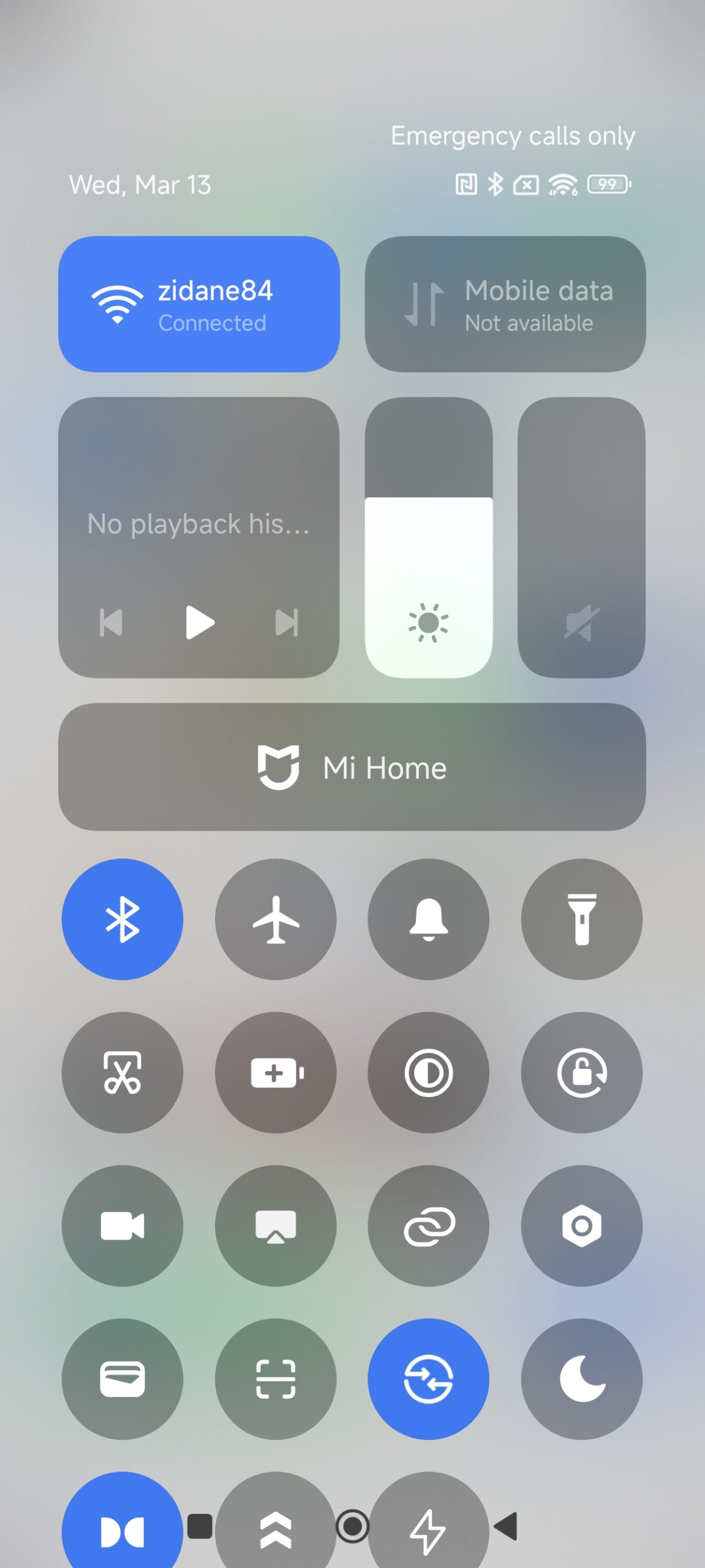Tap the Mobile data tile

[x=505, y=304]
